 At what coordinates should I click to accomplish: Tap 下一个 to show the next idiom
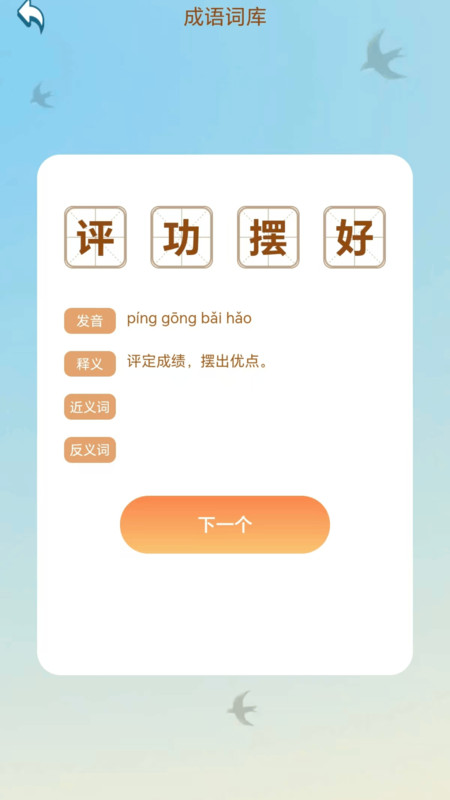tap(225, 524)
